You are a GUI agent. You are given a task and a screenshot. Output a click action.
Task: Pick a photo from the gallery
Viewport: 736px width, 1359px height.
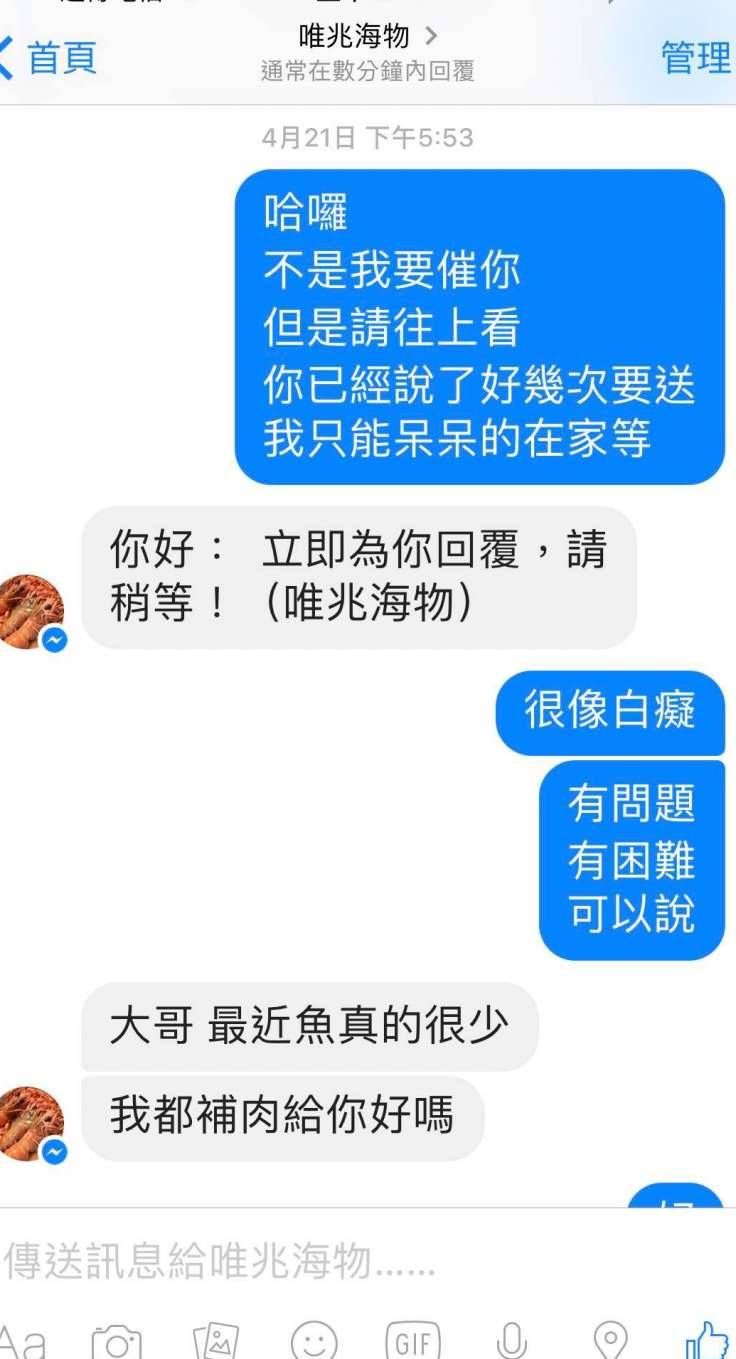tap(216, 1340)
